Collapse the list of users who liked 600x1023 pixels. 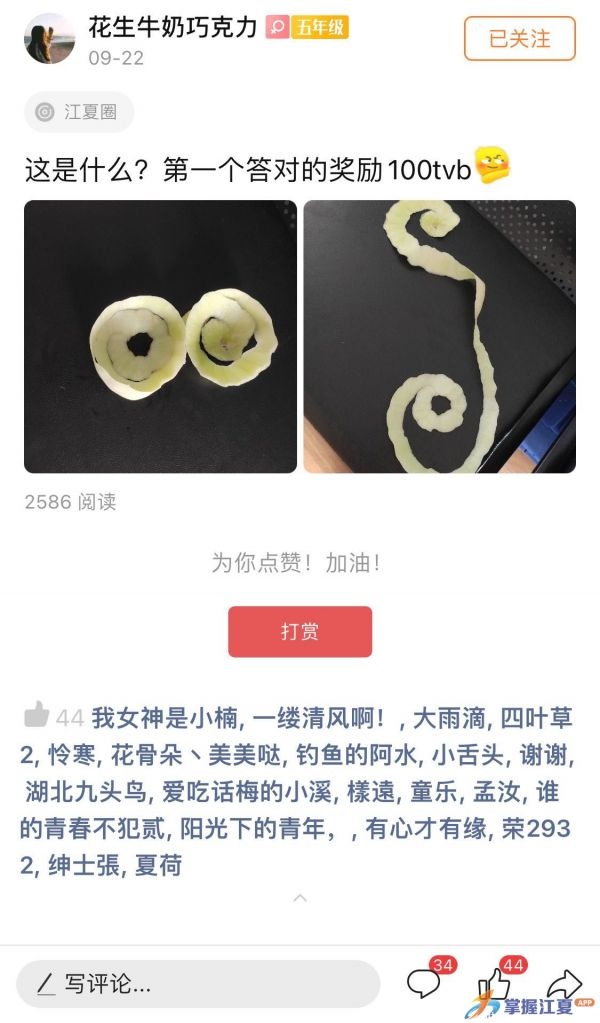click(300, 898)
